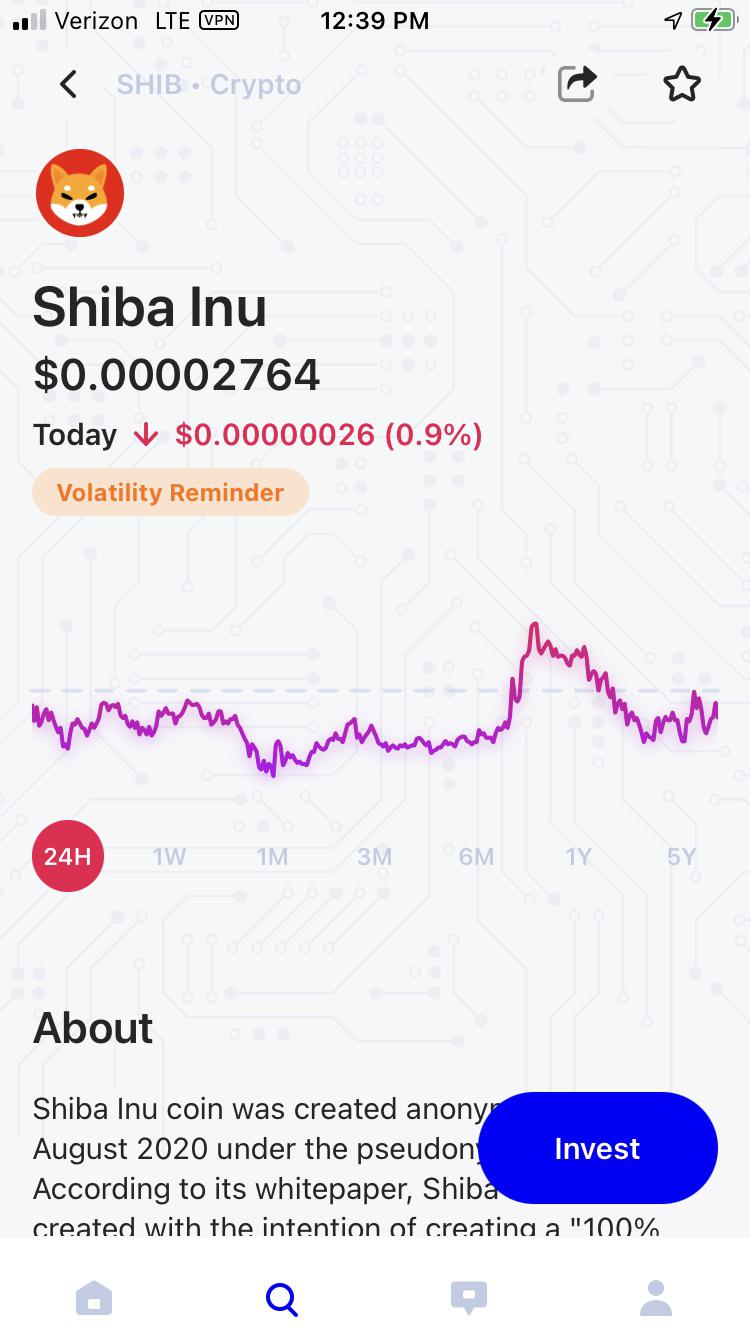This screenshot has height=1334, width=750.
Task: Tap the Shiba Inu coin logo
Action: tap(80, 192)
